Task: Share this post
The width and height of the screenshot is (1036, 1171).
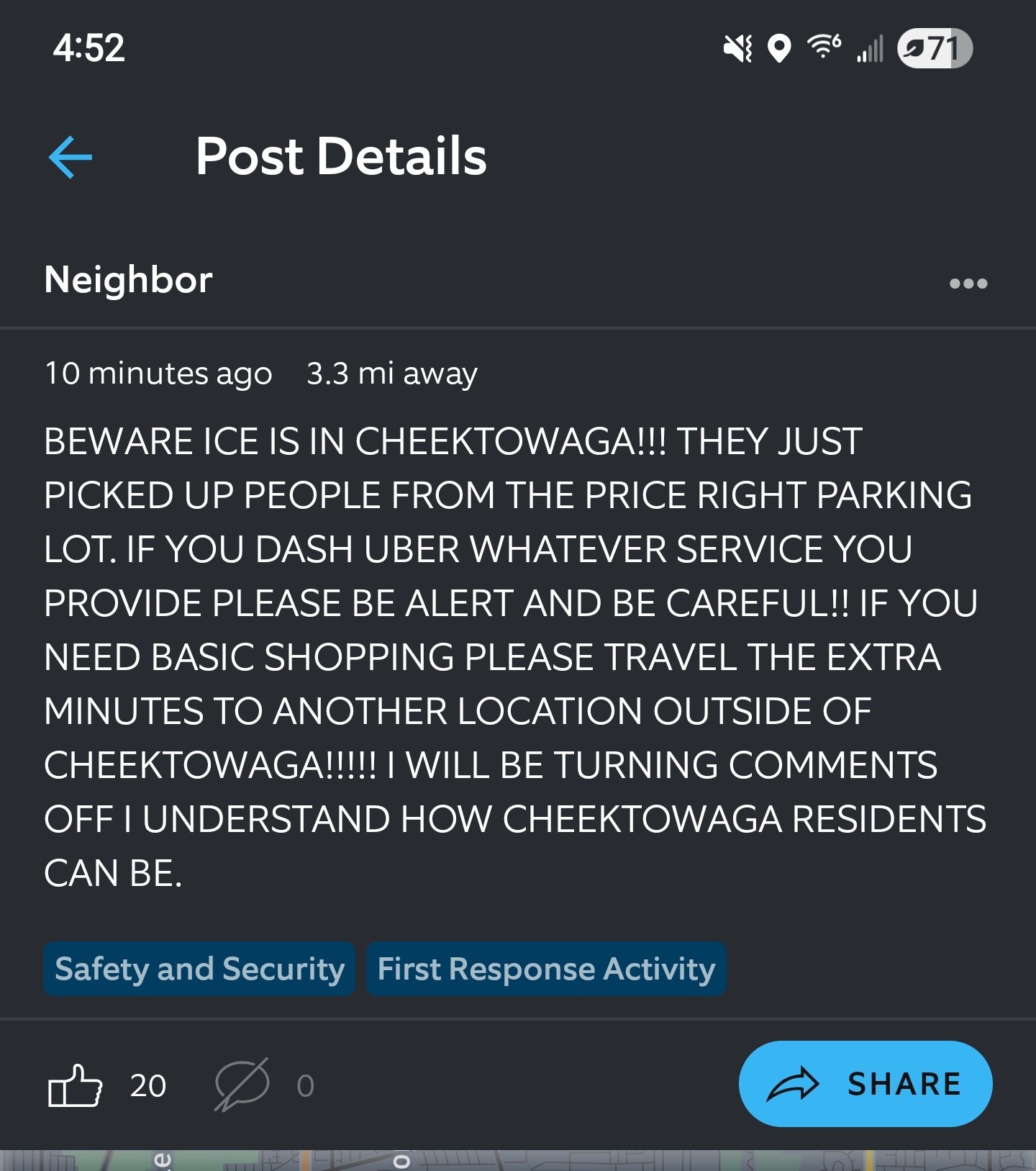Action: point(865,1084)
